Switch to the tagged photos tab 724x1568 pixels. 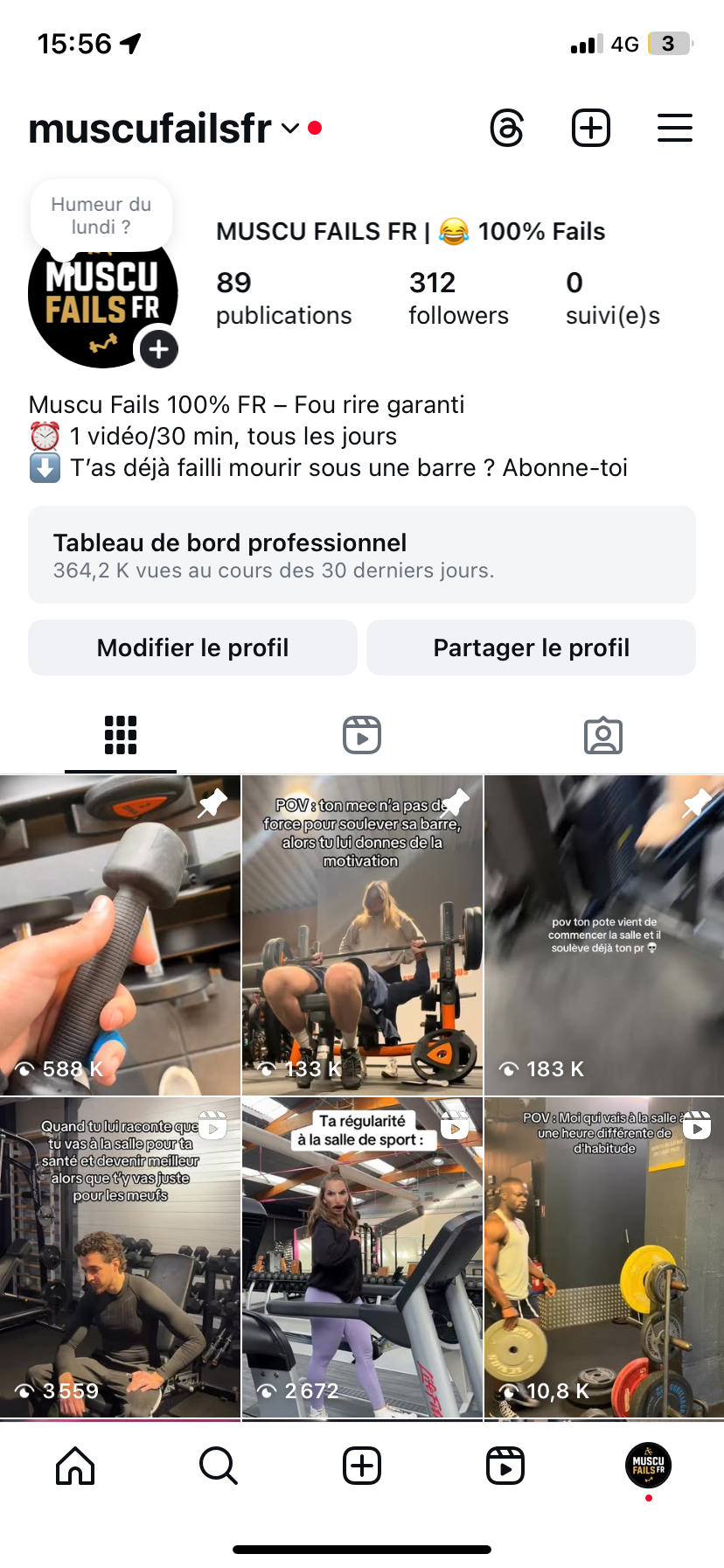603,735
